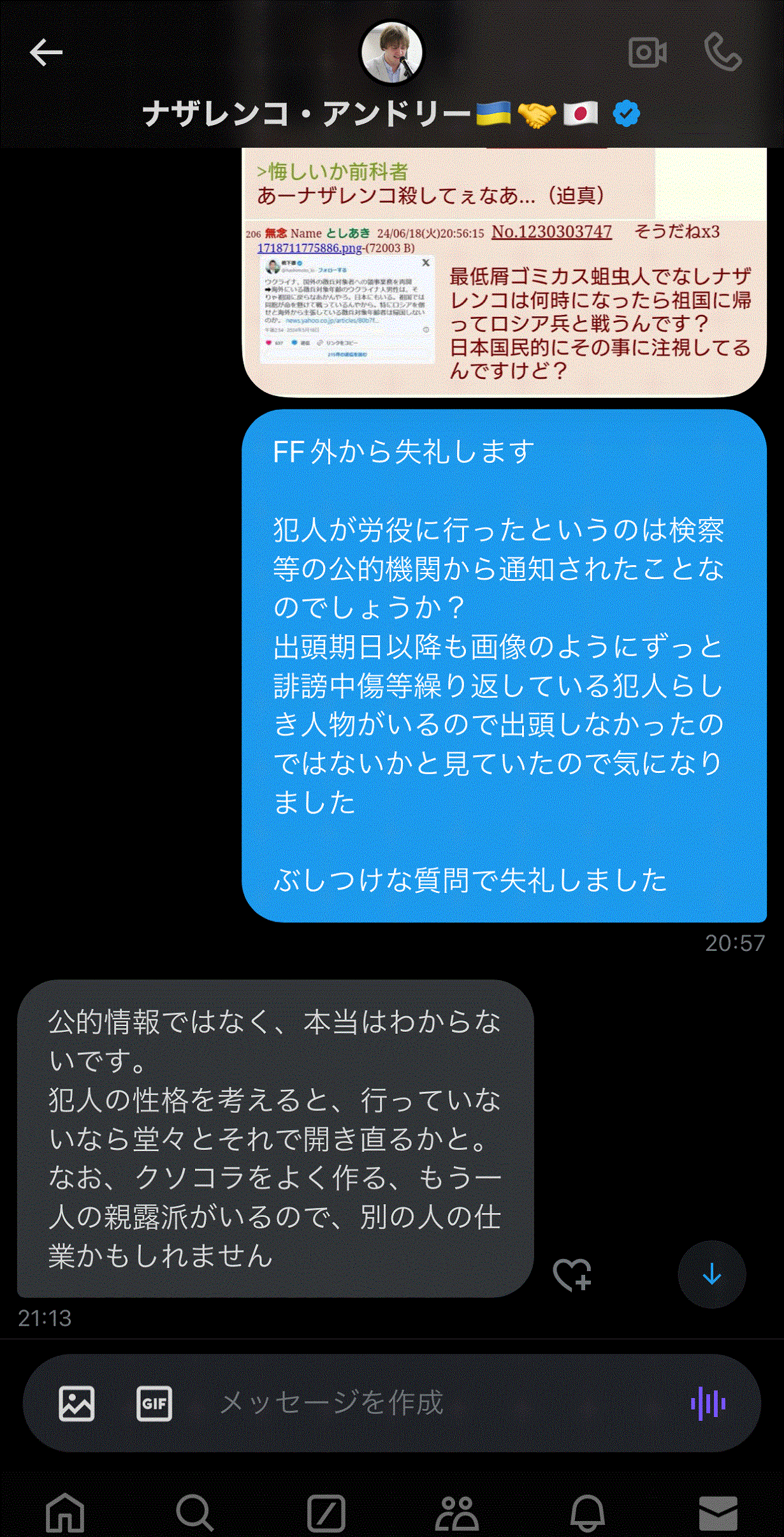Image resolution: width=784 pixels, height=1537 pixels.
Task: Open the Notifications tab
Action: (587, 1512)
